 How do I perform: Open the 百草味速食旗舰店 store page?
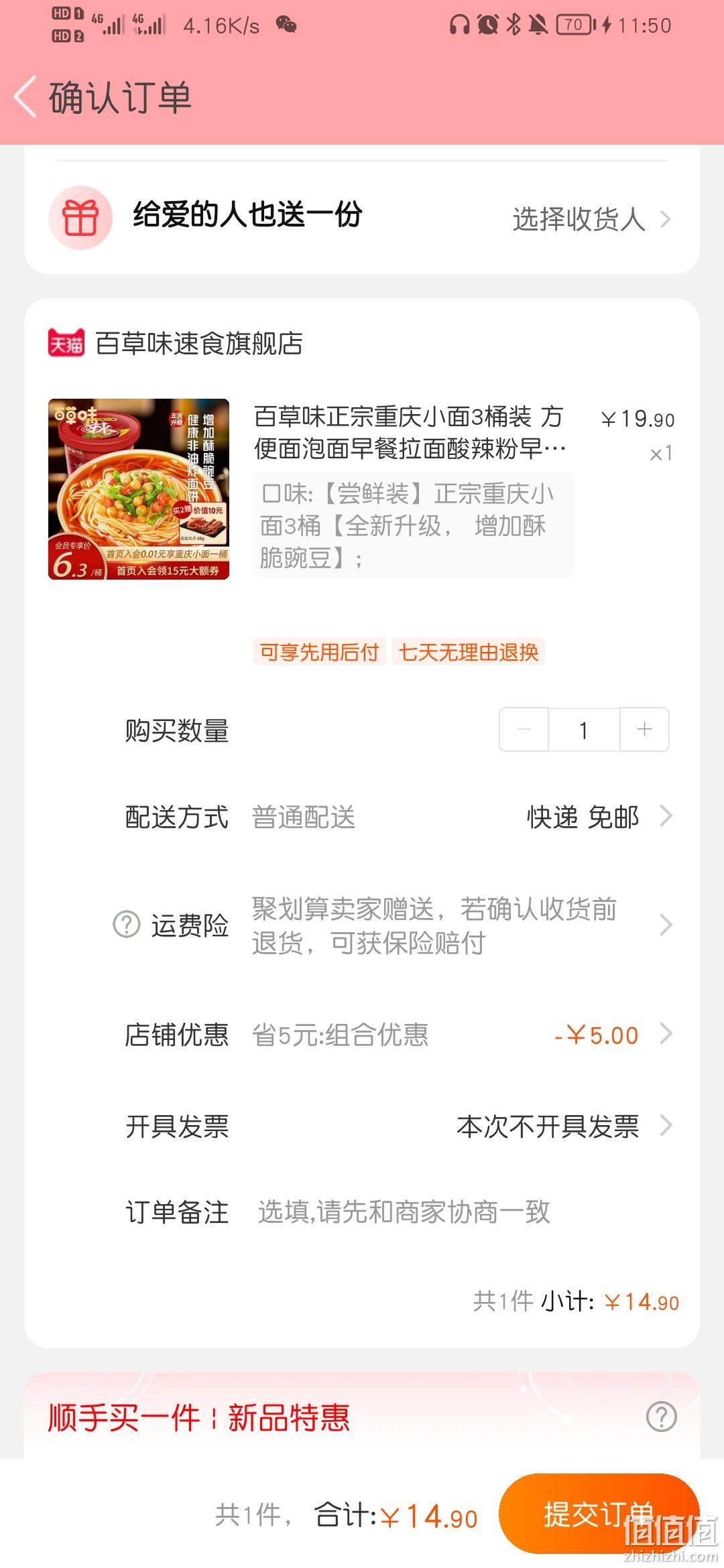click(x=198, y=343)
